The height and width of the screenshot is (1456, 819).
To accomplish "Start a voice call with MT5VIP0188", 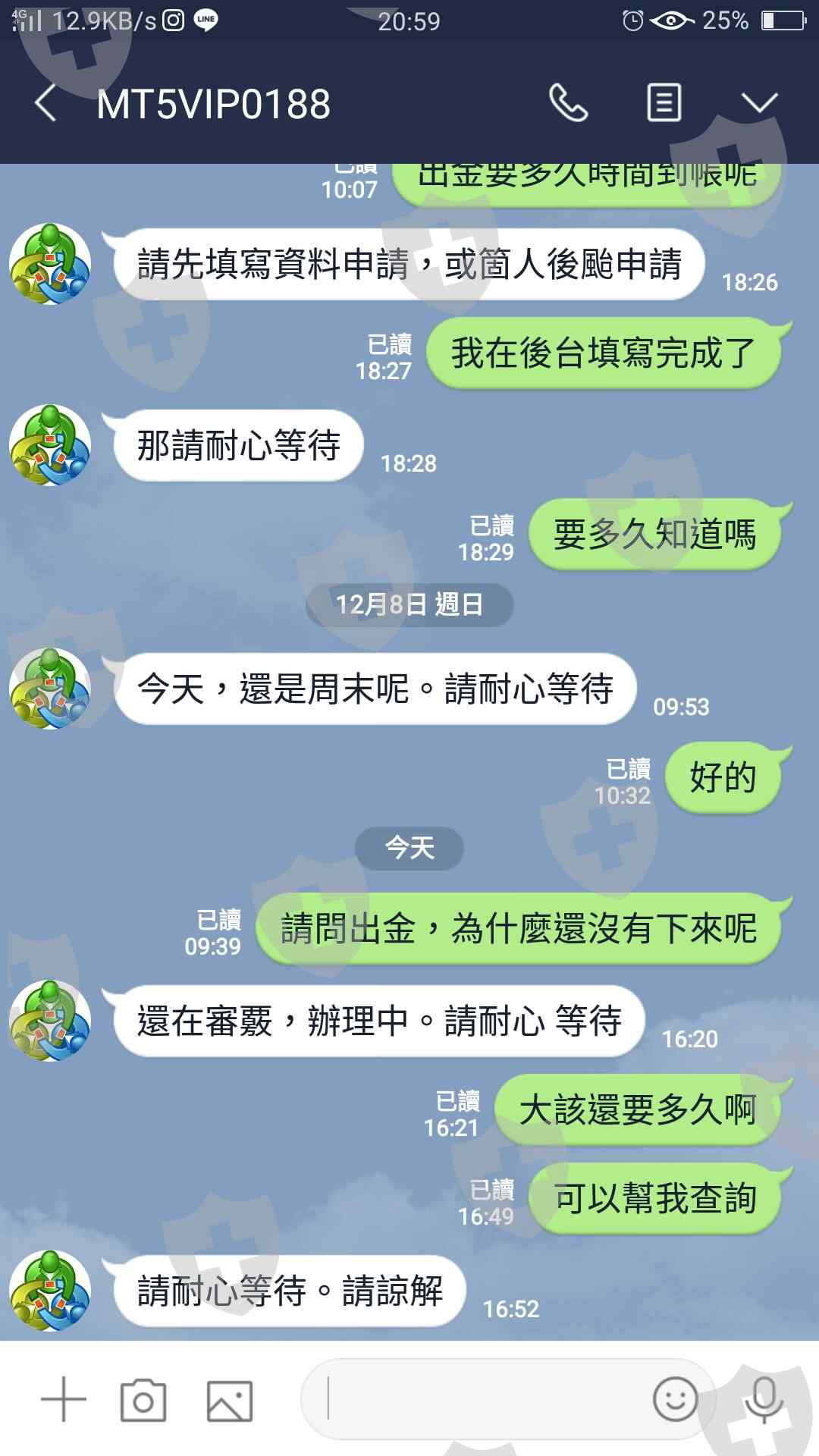I will point(569,103).
